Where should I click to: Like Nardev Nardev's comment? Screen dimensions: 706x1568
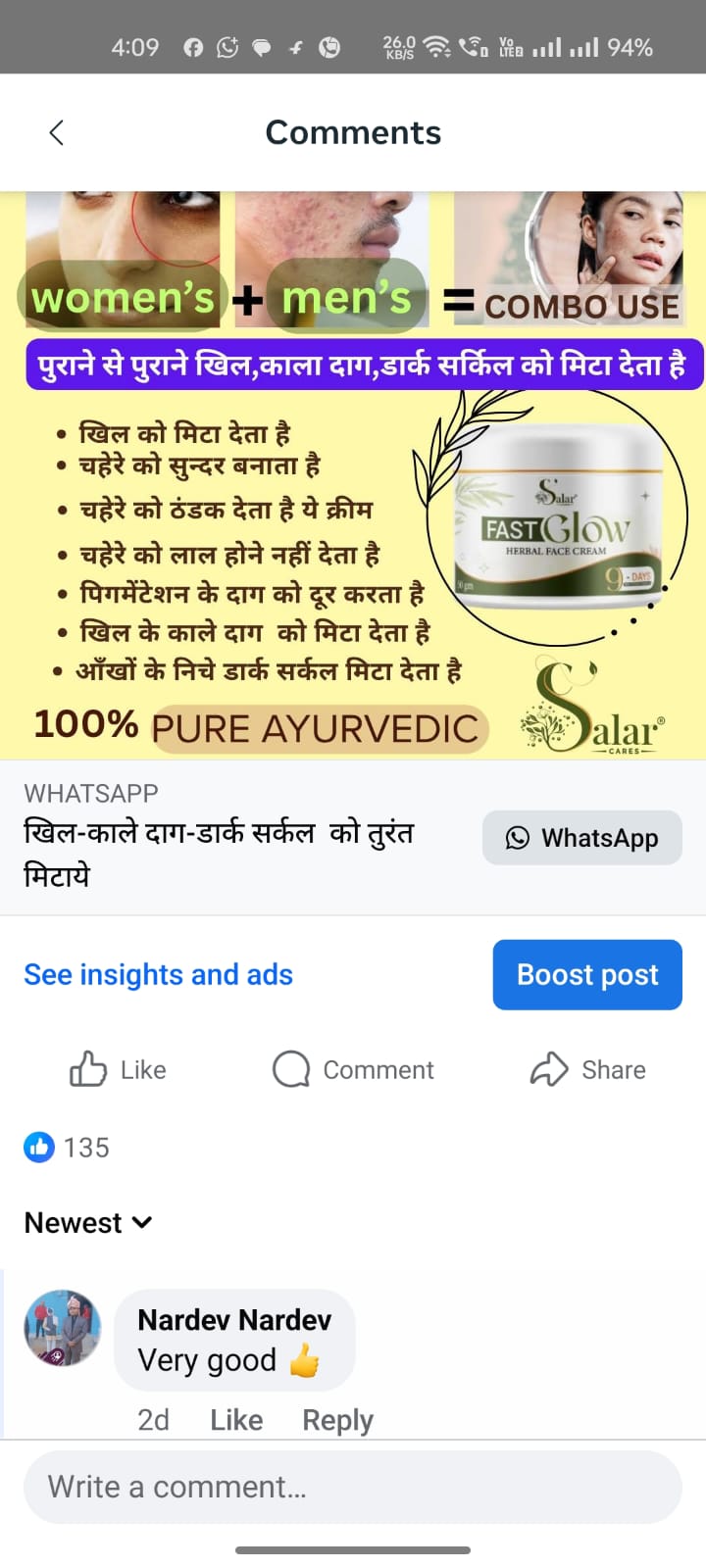tap(235, 1419)
